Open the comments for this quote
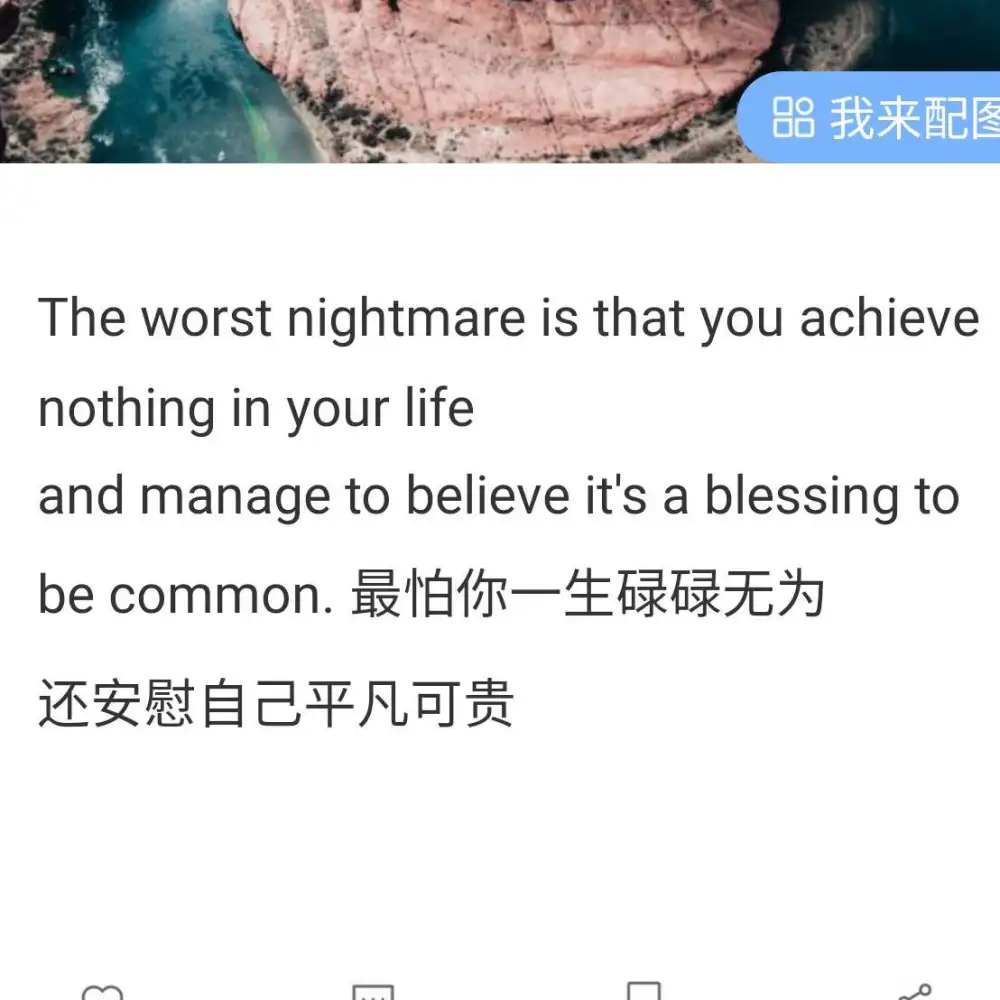The image size is (1000, 1000). pyautogui.click(x=373, y=993)
